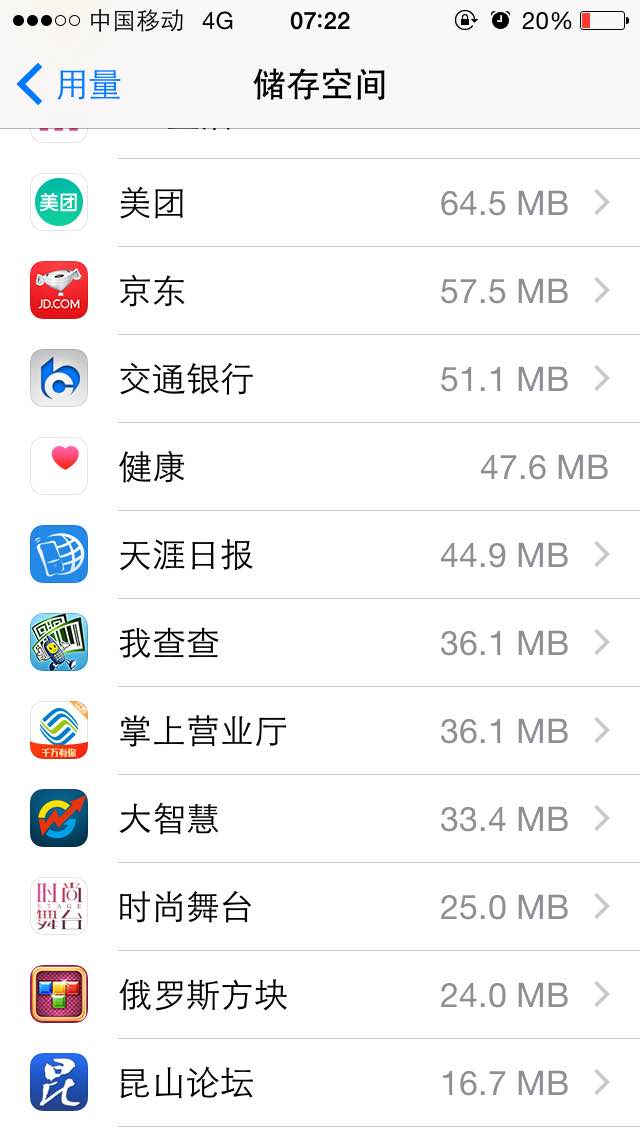Select 时尚舞台 in the storage list

pos(320,907)
